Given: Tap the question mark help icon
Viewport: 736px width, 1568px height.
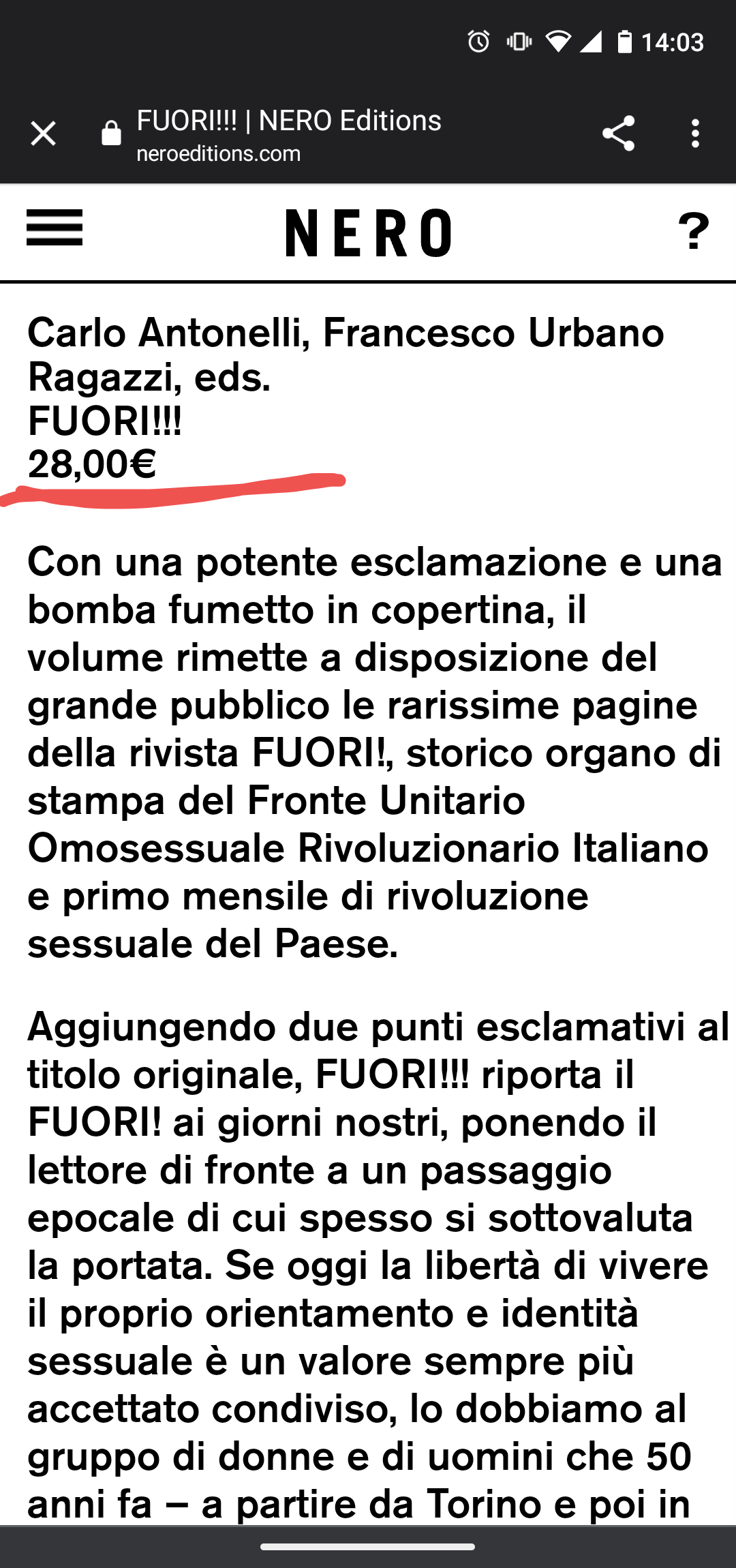Looking at the screenshot, I should tap(693, 232).
